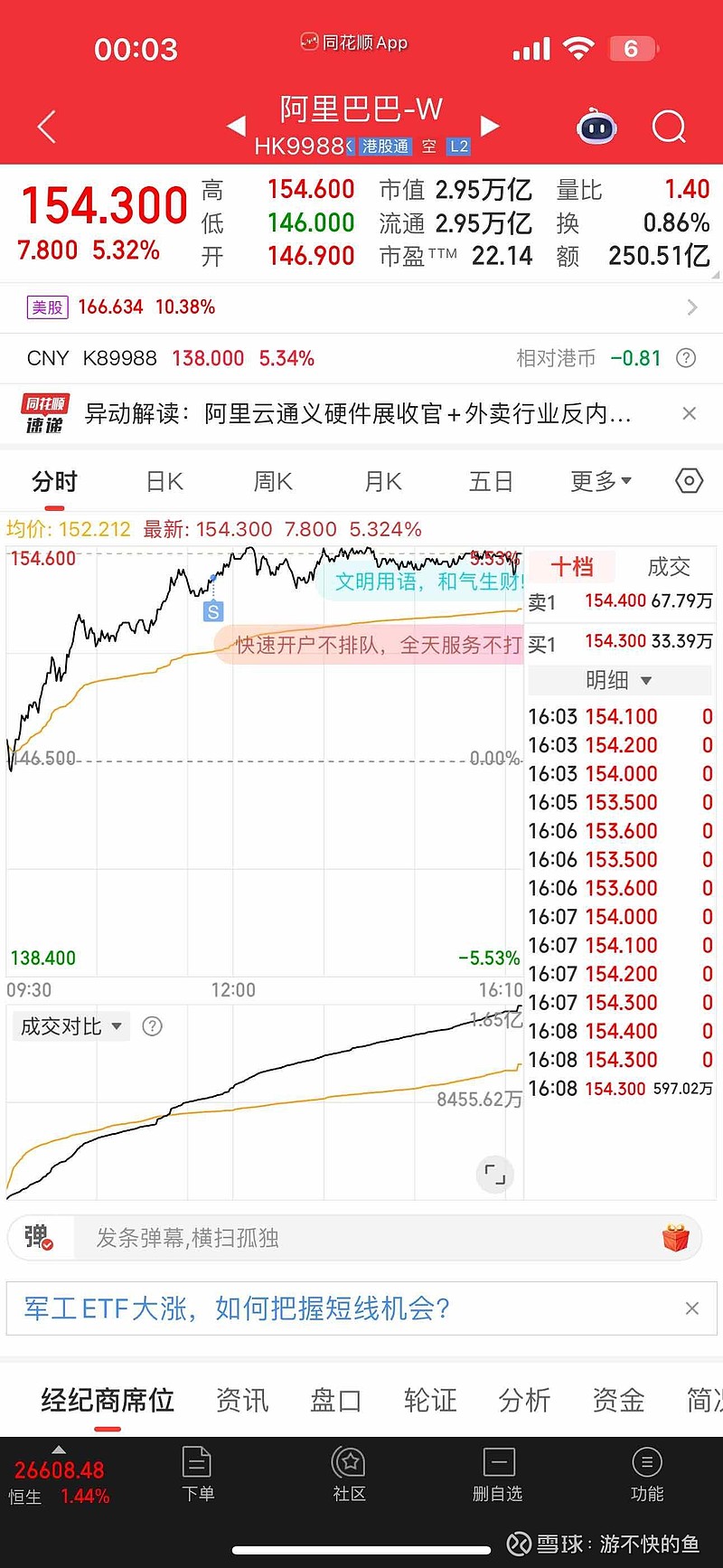Viewport: 723px width, 1568px height.
Task: Tap the back arrow to leave stock page
Action: coord(45,127)
